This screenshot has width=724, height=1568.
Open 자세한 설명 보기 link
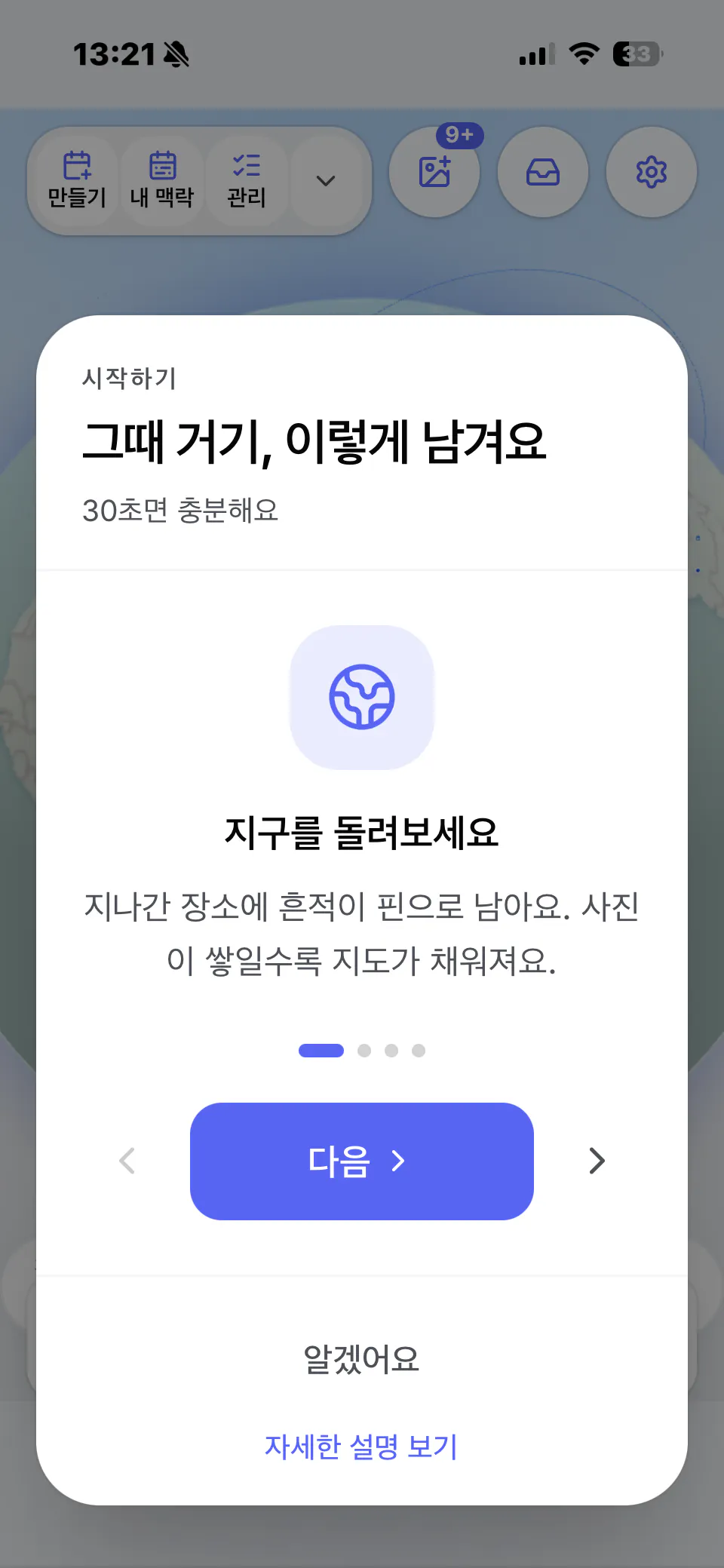click(362, 1447)
